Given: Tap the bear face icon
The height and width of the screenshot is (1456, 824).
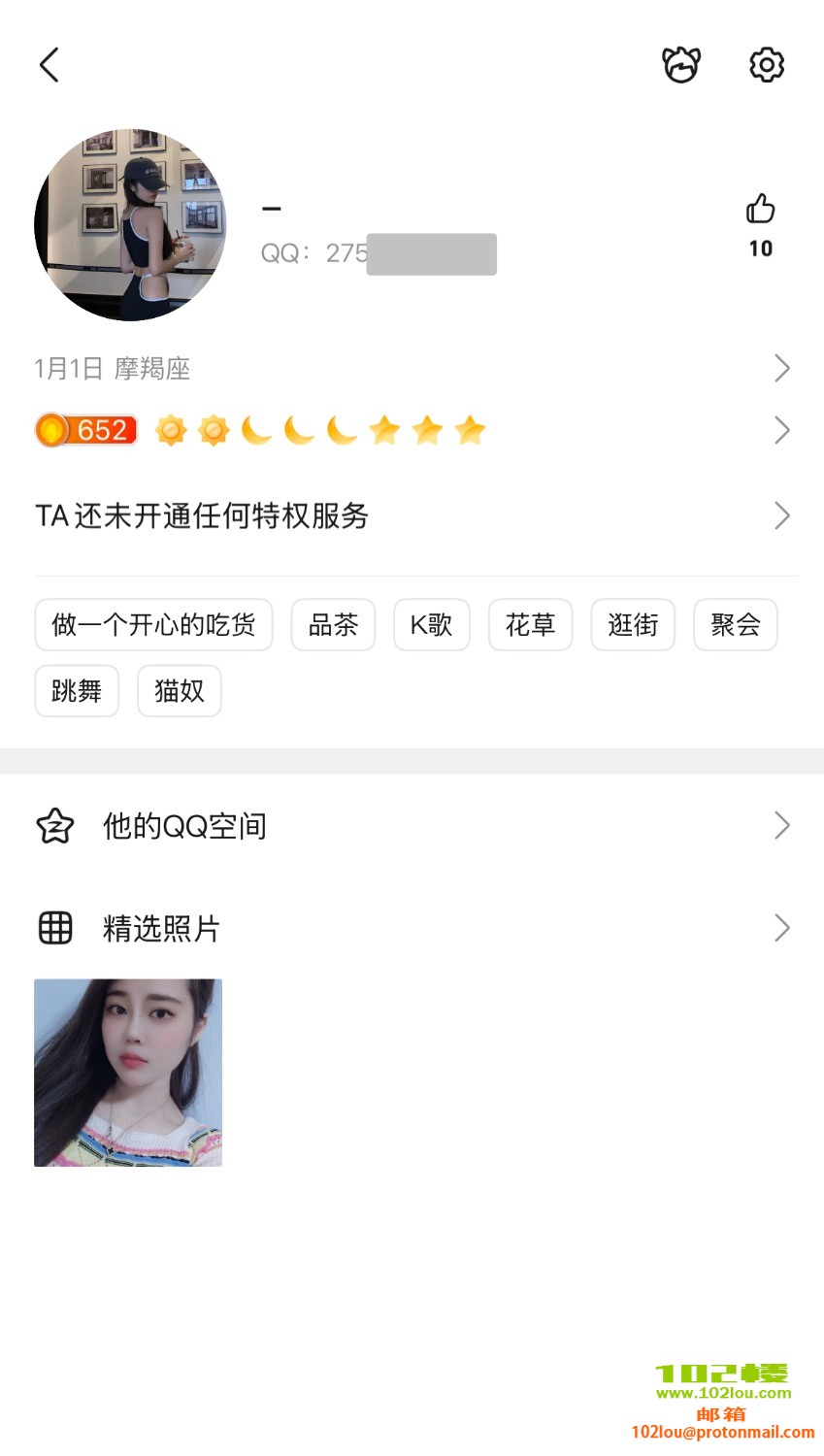Looking at the screenshot, I should 681,65.
